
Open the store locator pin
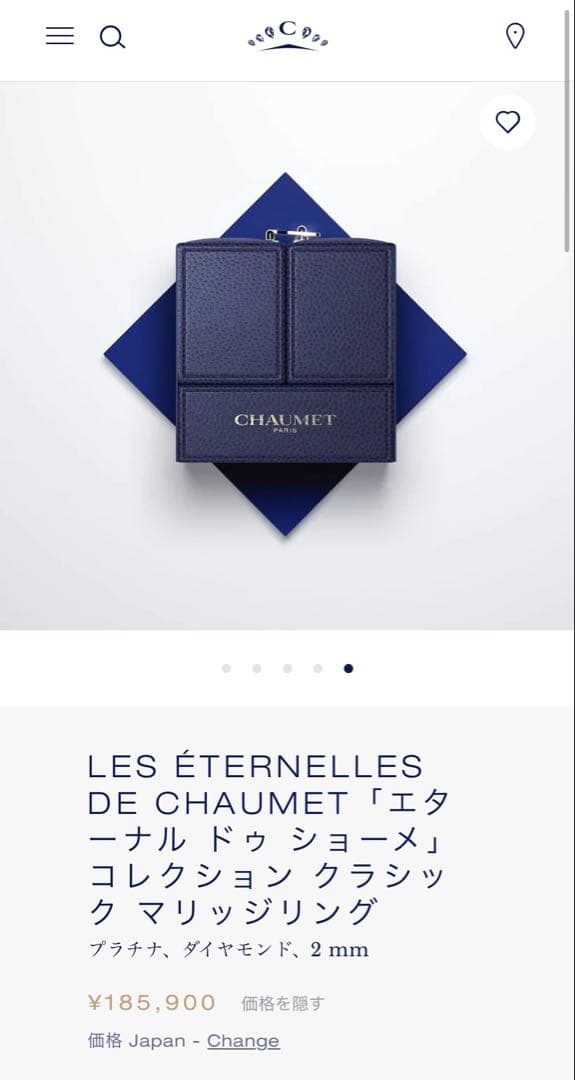pyautogui.click(x=515, y=36)
